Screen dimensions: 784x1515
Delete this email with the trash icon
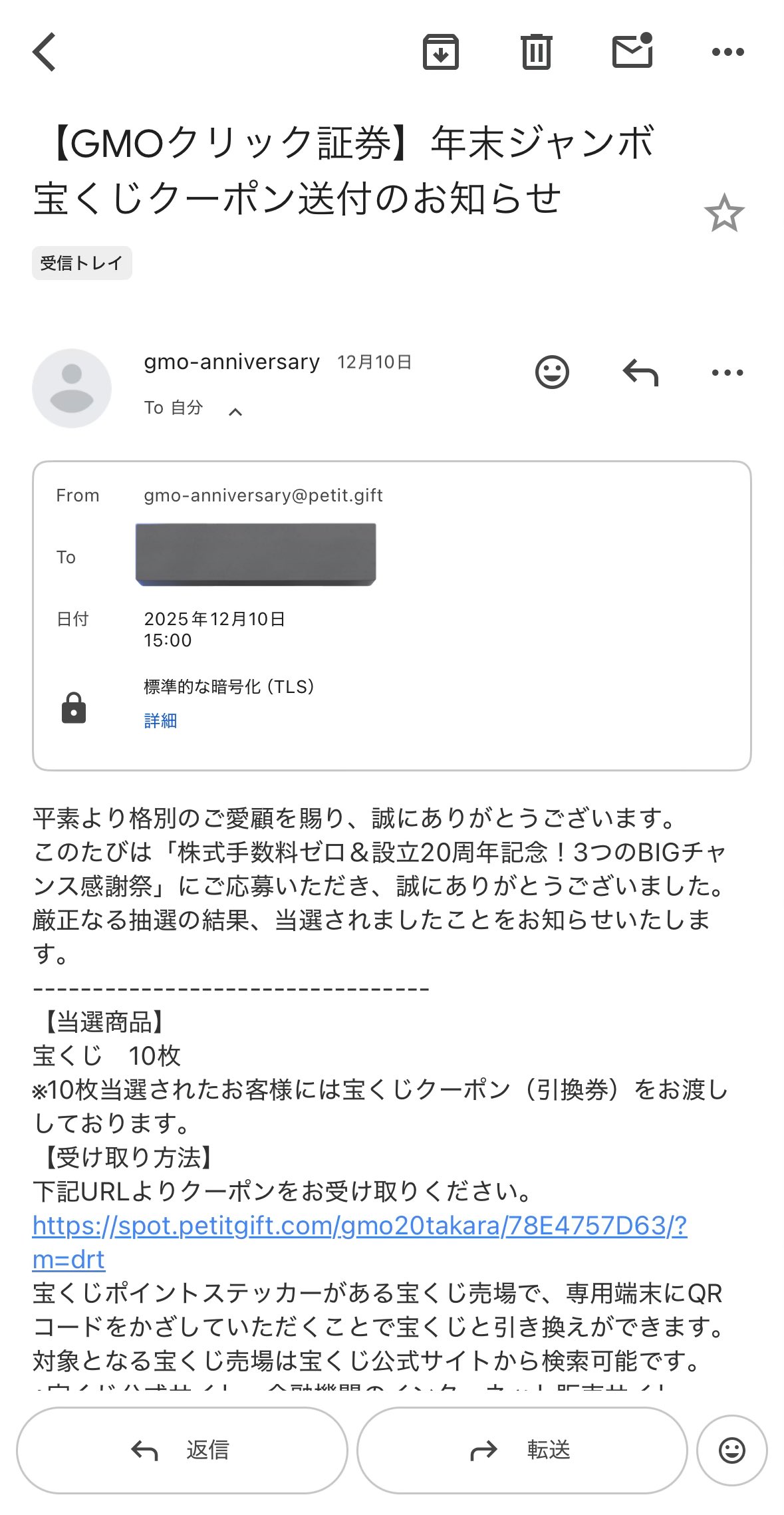(536, 52)
